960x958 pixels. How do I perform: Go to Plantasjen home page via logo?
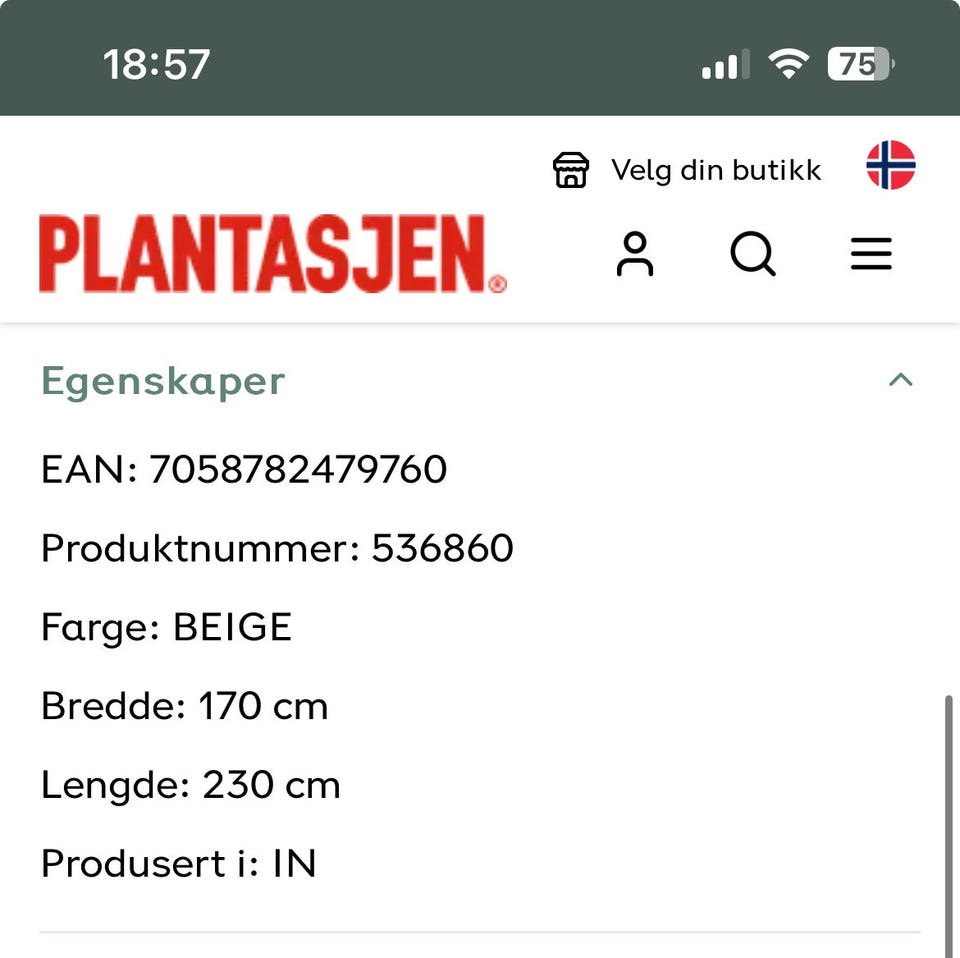click(272, 254)
